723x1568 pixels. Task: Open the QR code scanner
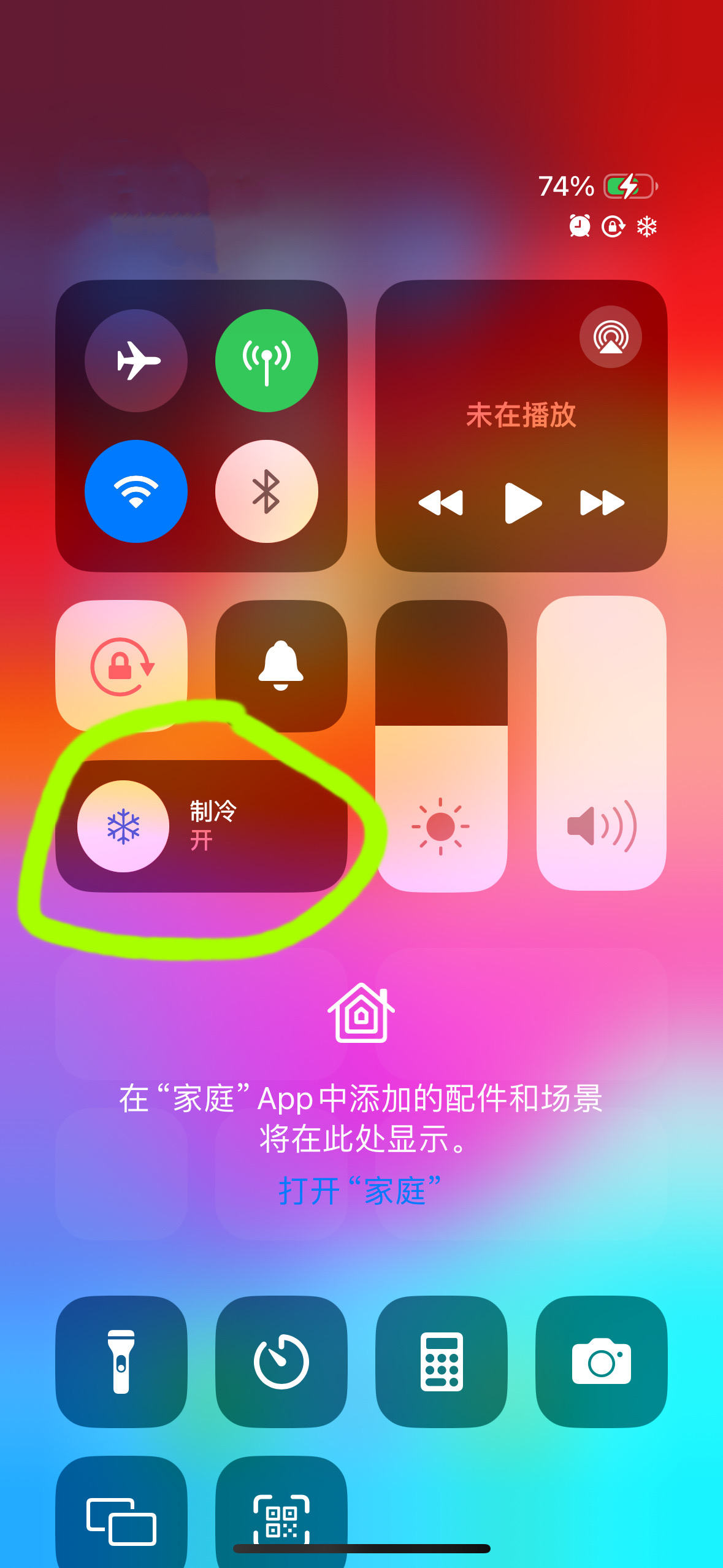[281, 1515]
